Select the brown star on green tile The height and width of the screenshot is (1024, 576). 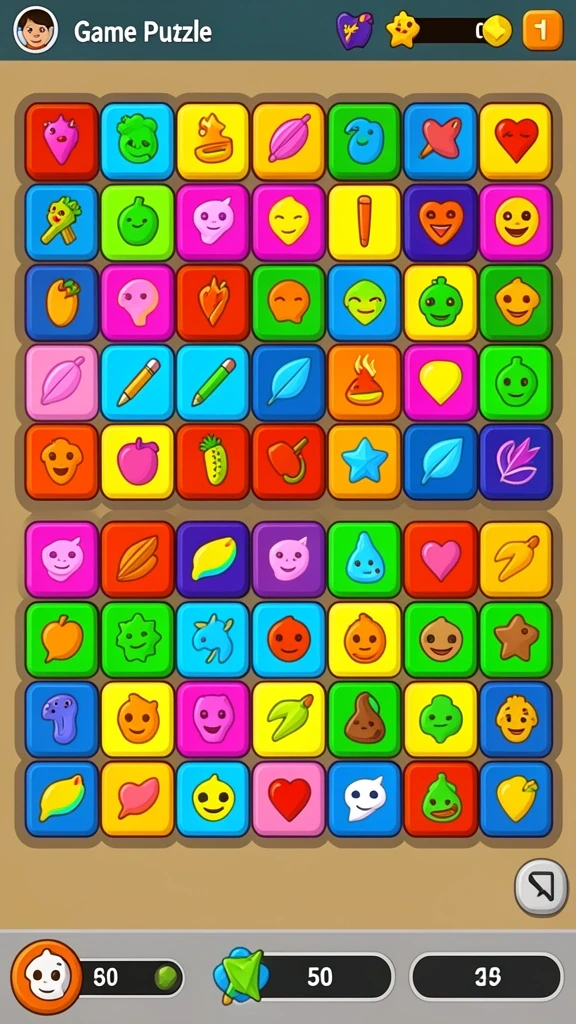(x=516, y=639)
